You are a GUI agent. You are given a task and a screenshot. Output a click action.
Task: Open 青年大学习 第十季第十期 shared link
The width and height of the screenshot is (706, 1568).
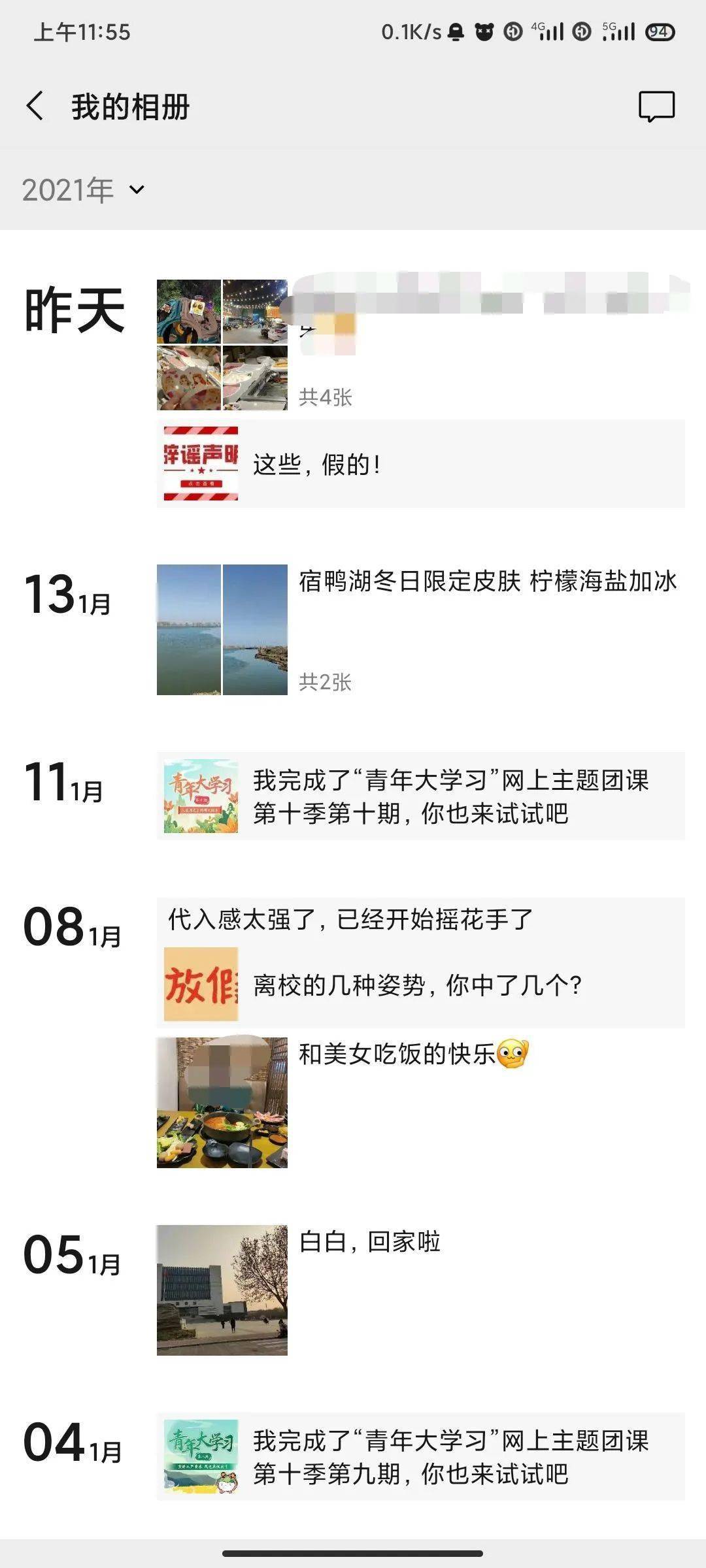(x=421, y=796)
